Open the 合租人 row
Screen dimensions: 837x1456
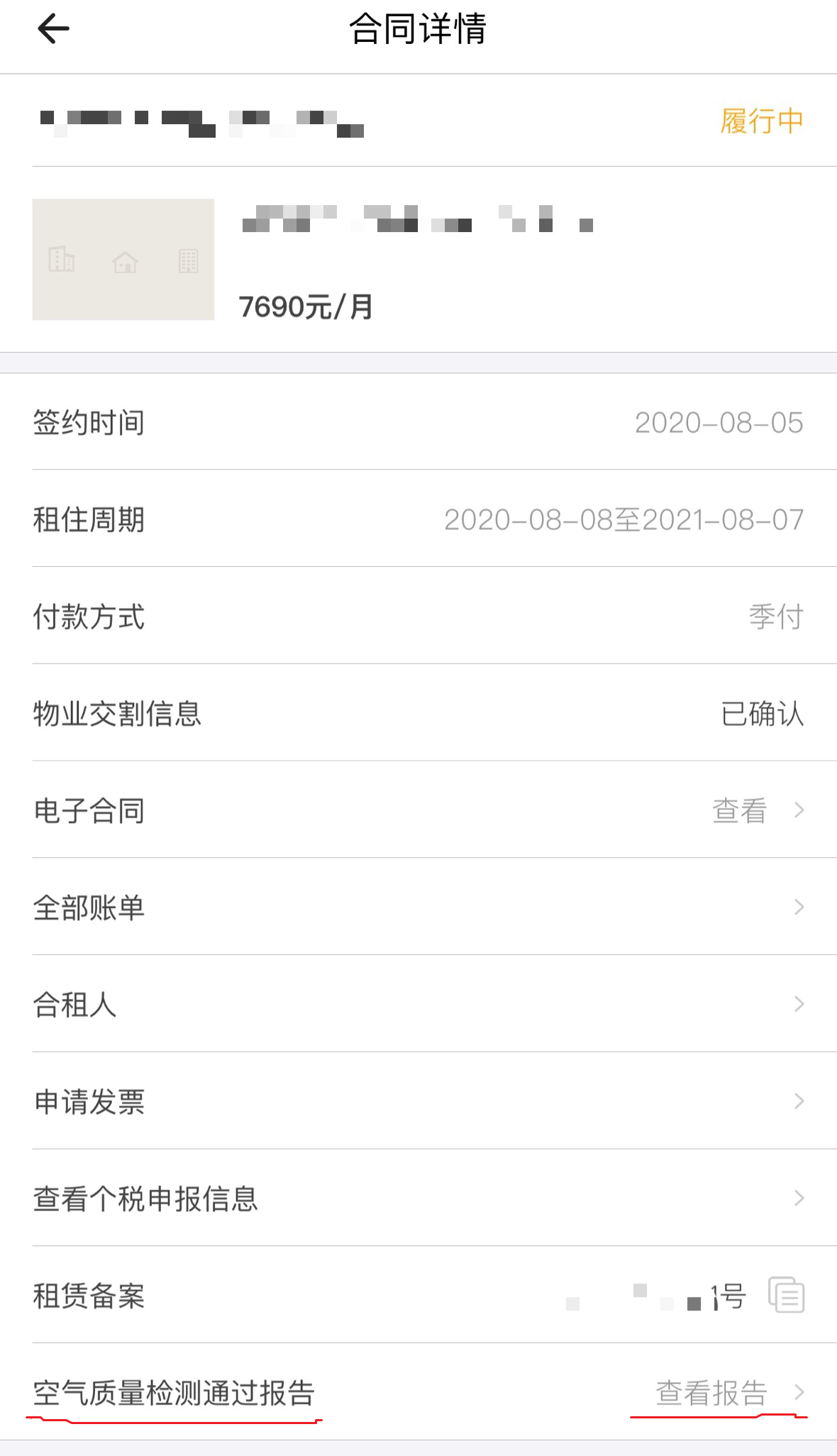[x=418, y=1005]
